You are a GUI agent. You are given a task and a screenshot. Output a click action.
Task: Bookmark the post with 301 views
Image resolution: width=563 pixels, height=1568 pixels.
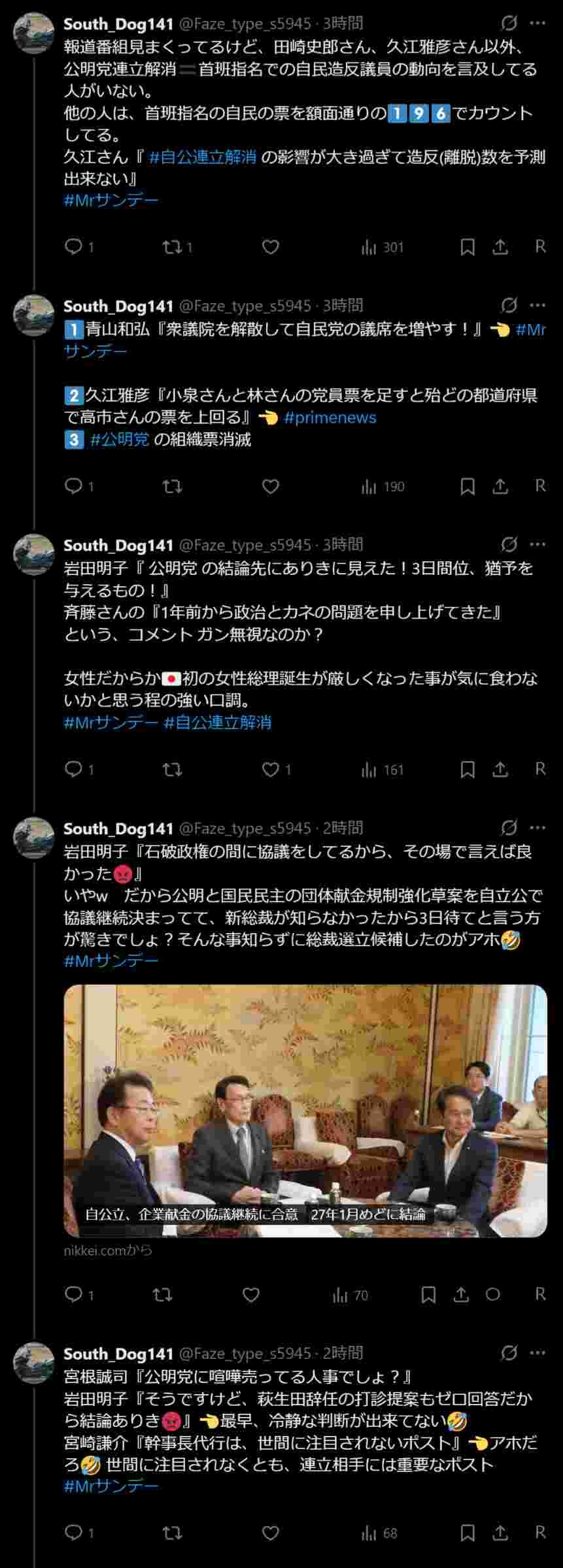pyautogui.click(x=468, y=247)
